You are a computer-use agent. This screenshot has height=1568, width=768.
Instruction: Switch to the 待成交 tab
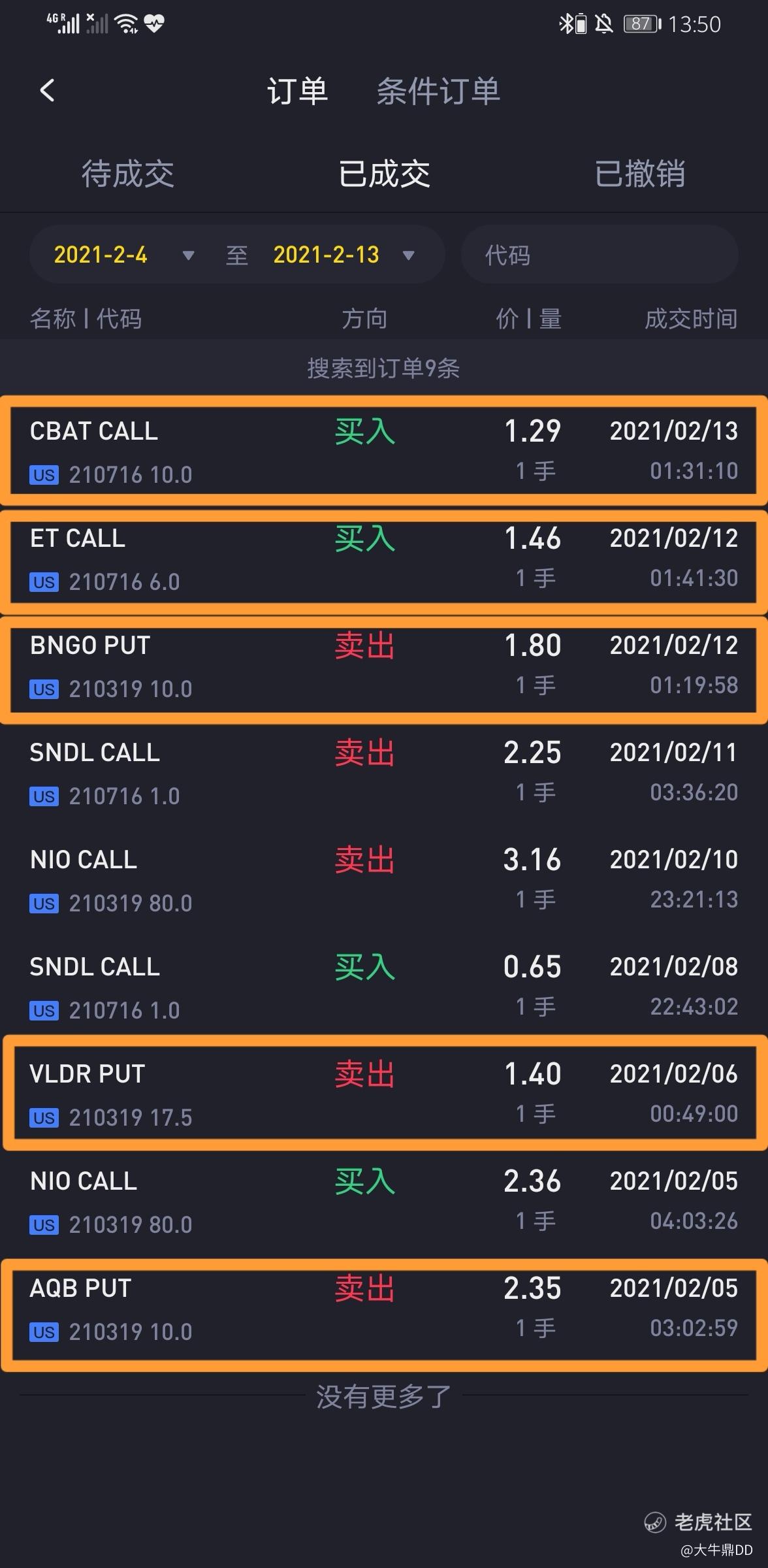click(128, 174)
